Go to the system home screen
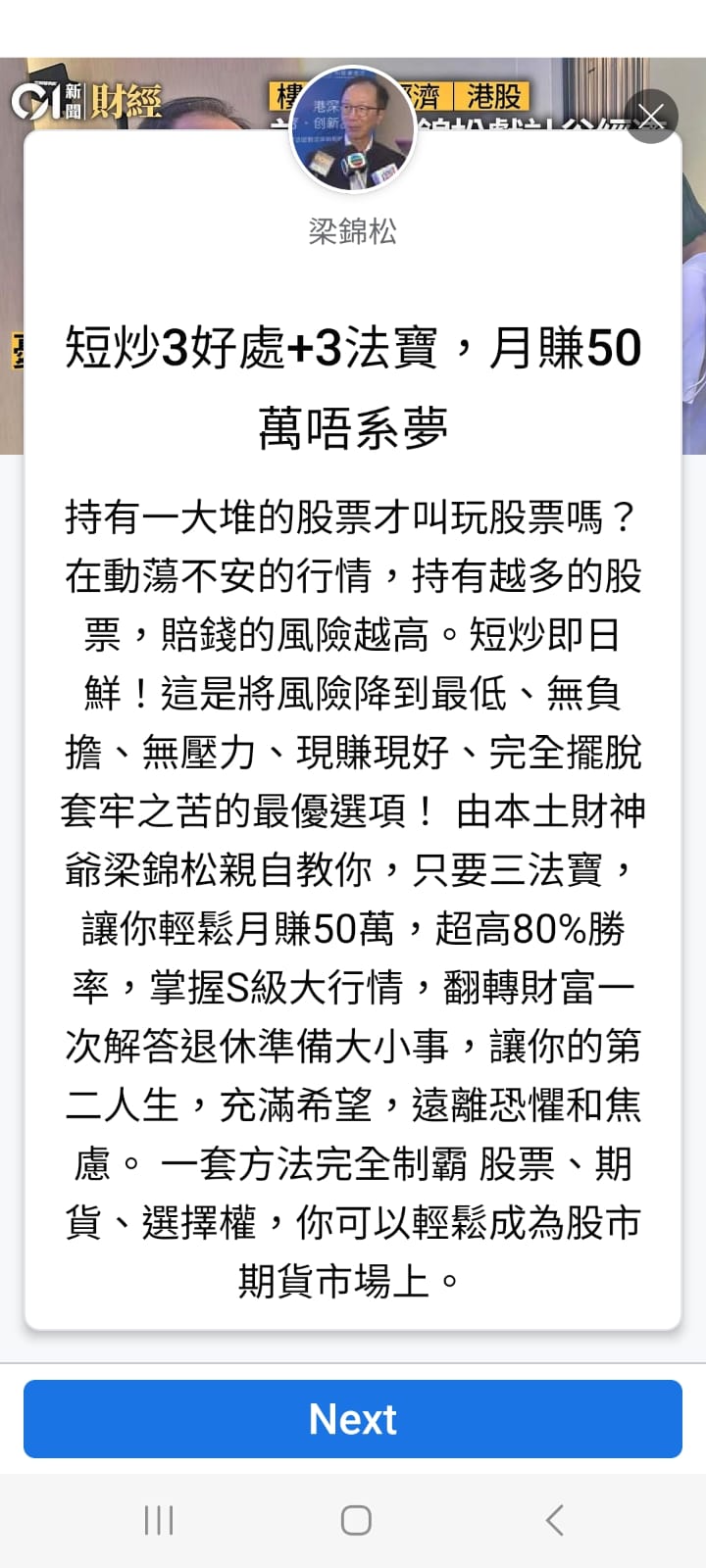This screenshot has height=1568, width=706. click(355, 1520)
